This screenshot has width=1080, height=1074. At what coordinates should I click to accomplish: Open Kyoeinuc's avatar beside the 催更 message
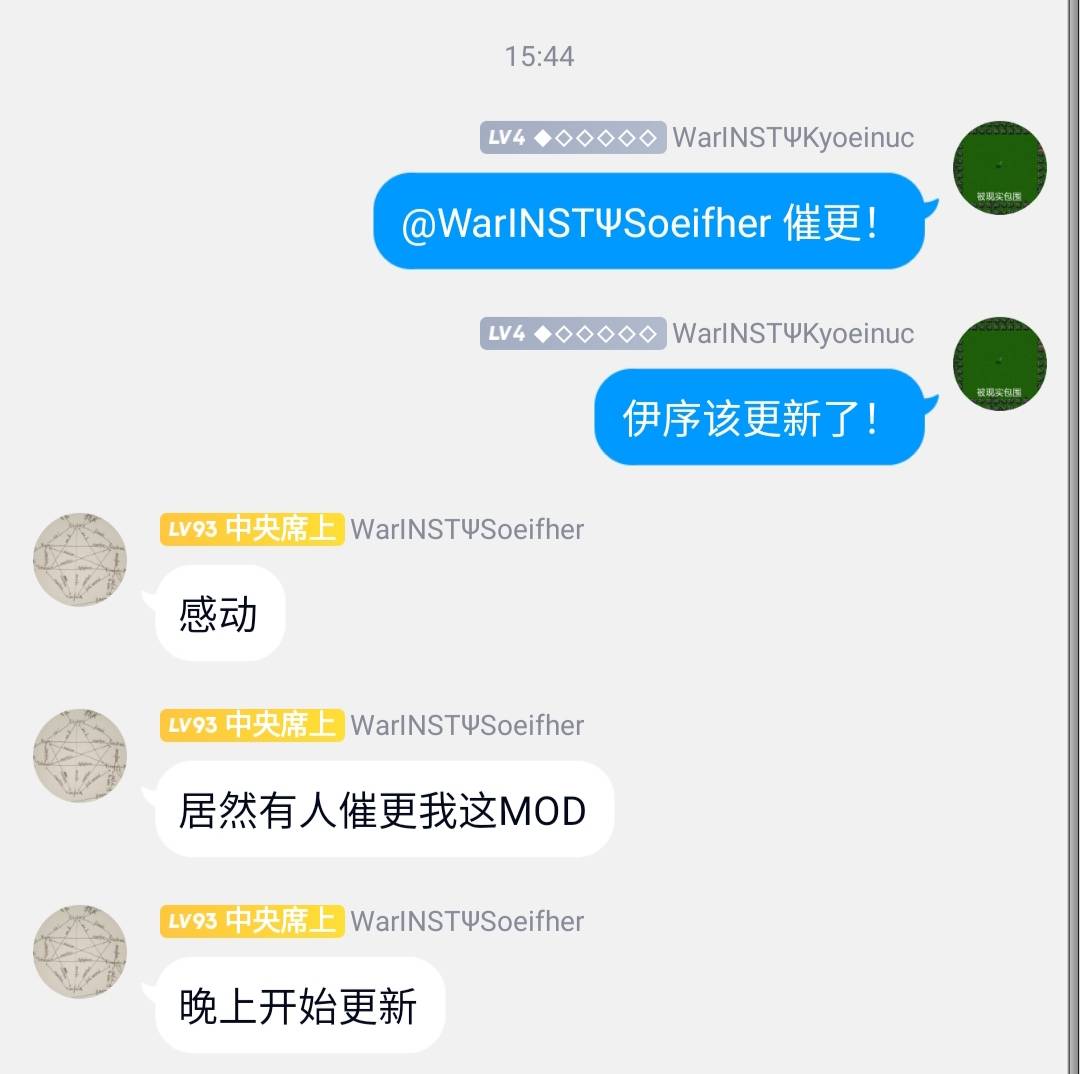[999, 168]
